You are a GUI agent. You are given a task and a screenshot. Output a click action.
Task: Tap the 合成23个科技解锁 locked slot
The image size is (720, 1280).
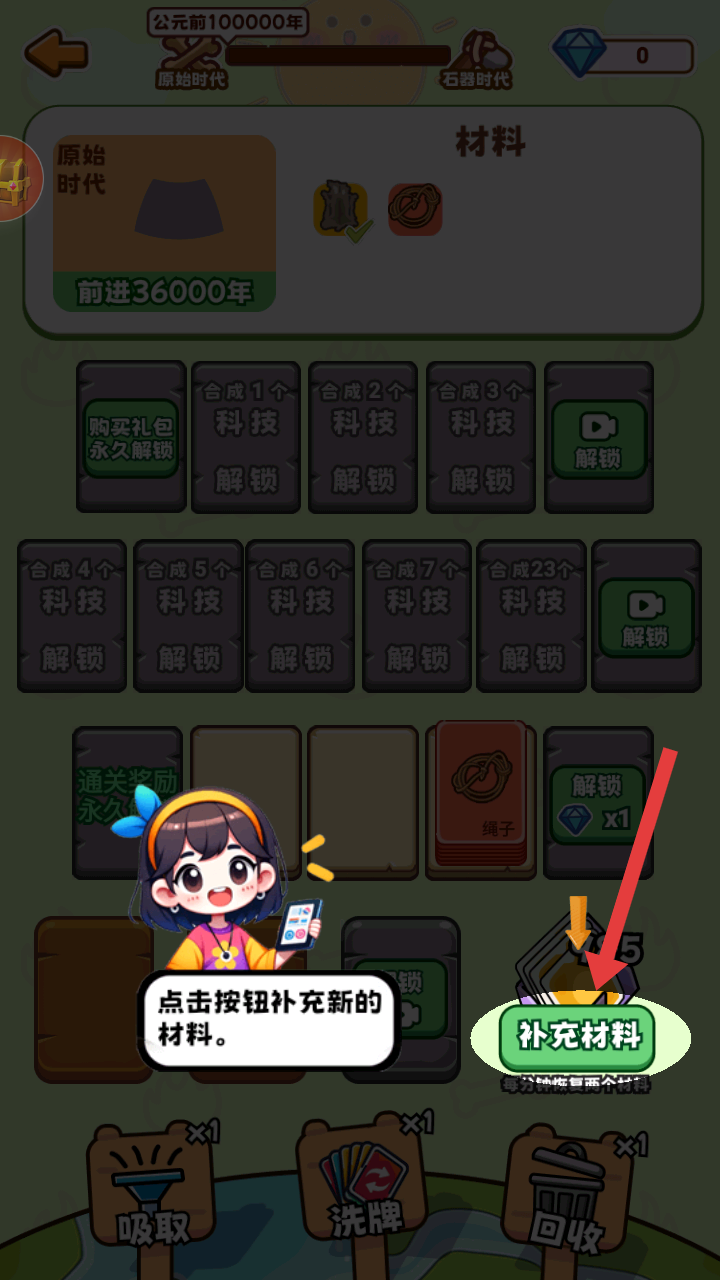coord(531,615)
